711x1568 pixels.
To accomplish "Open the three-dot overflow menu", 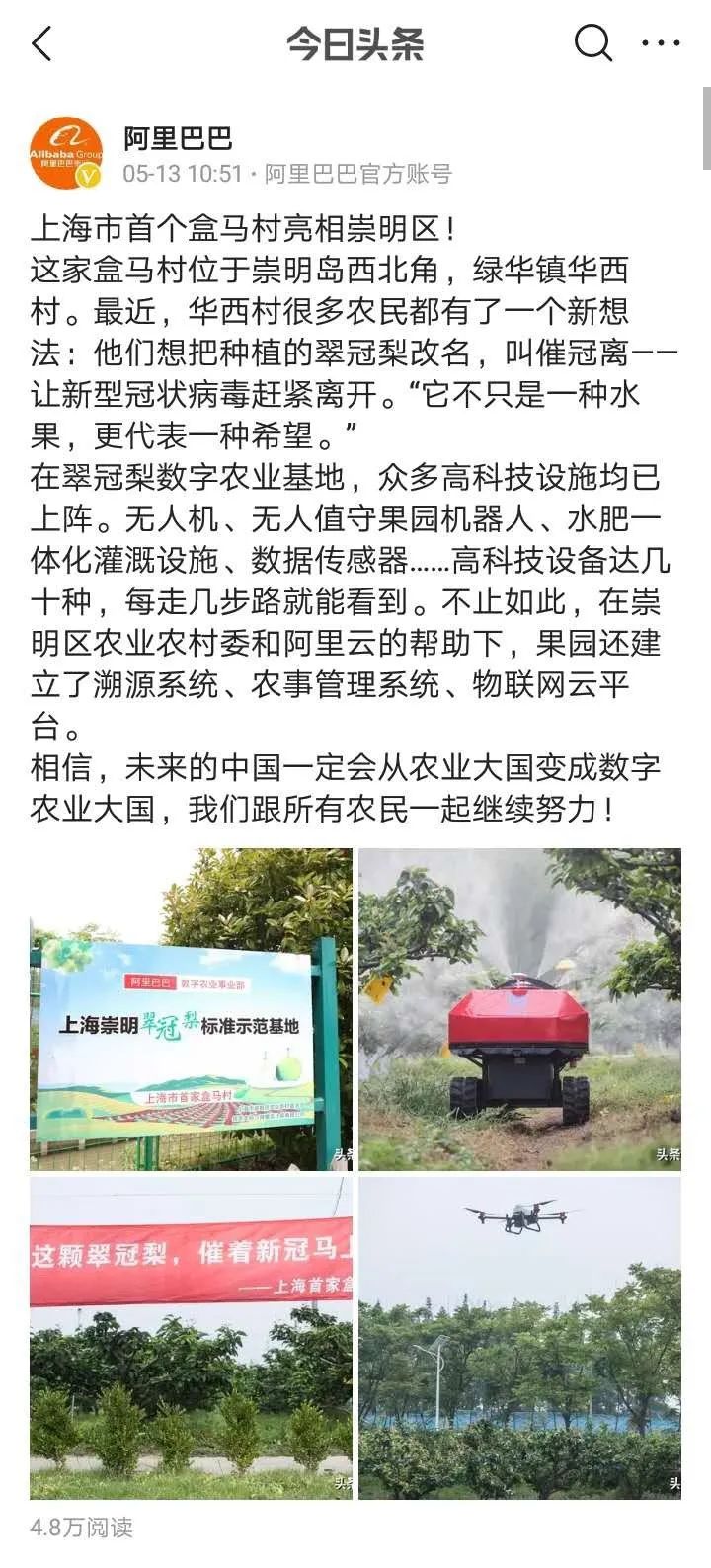I will 661,43.
